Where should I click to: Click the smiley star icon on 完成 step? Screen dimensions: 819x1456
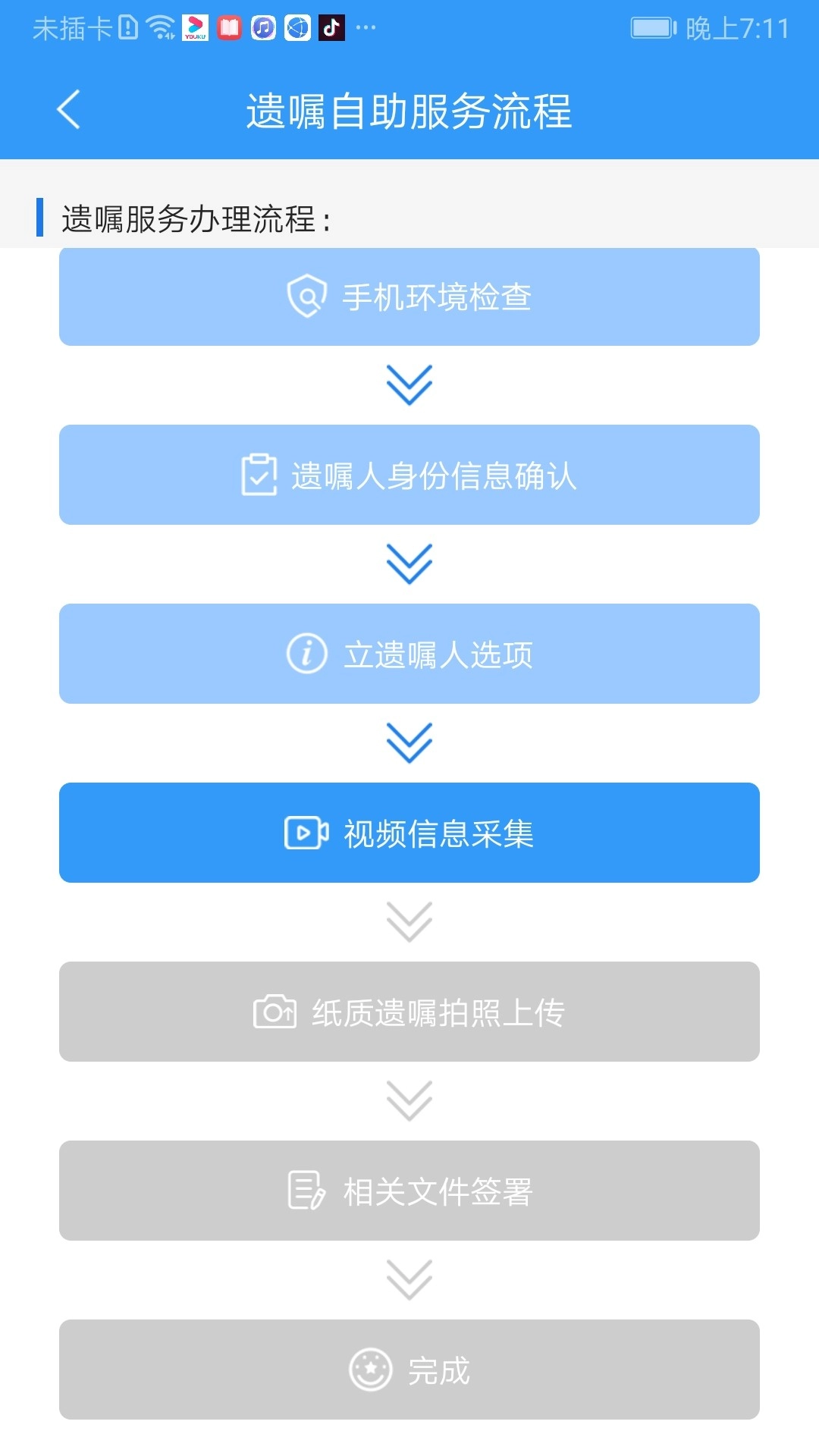click(x=369, y=1370)
